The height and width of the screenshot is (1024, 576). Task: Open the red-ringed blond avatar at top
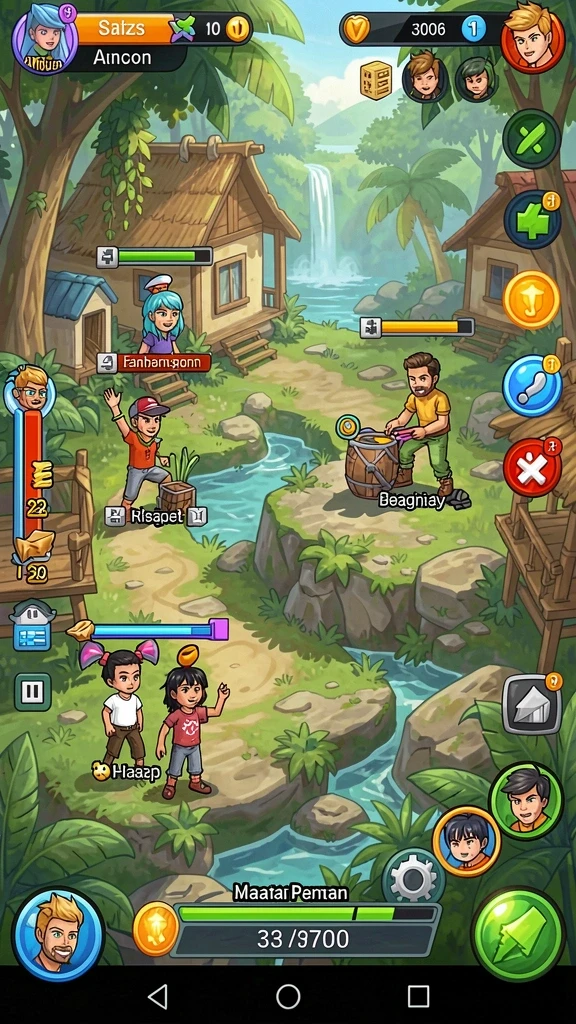click(x=533, y=37)
